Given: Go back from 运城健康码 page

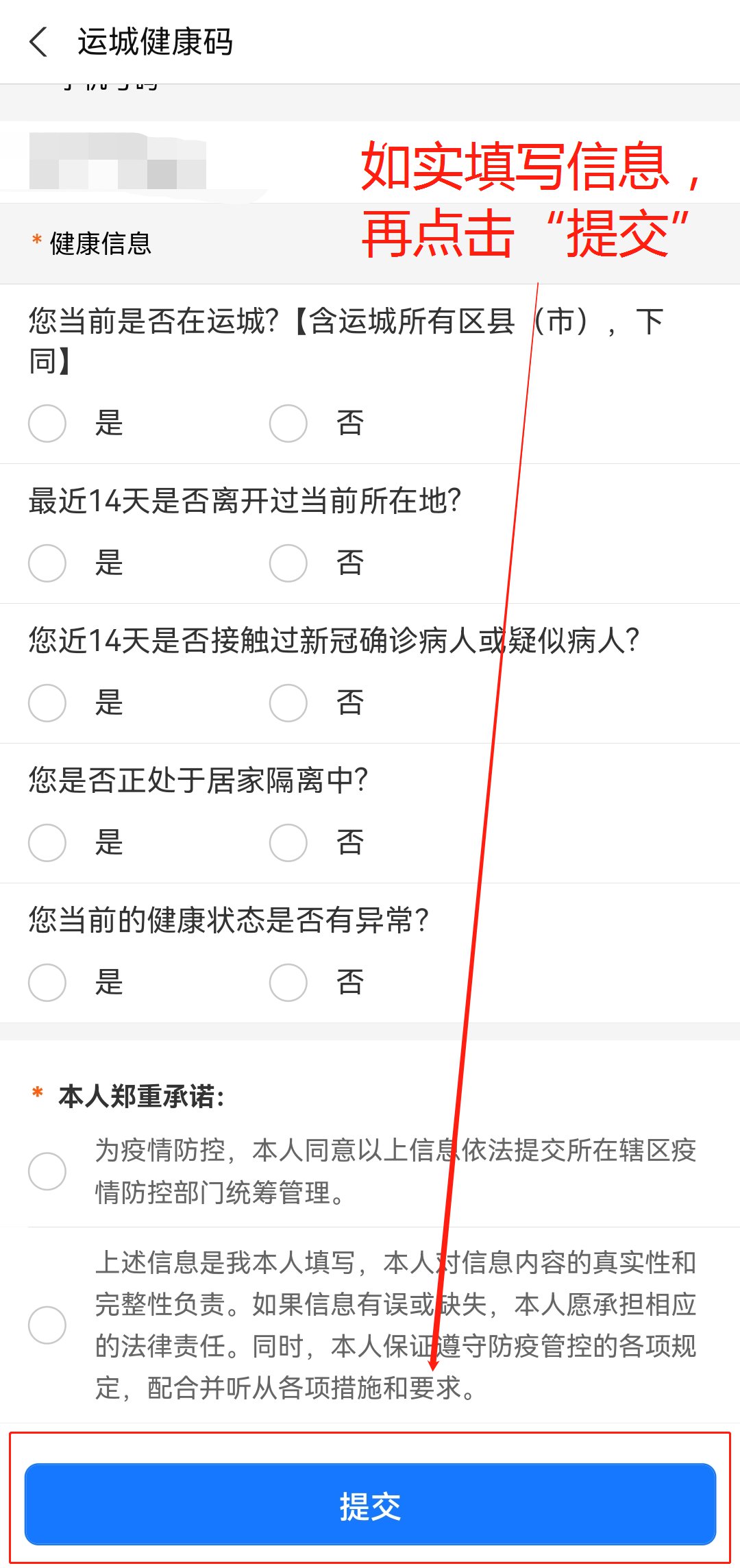Looking at the screenshot, I should 39,42.
